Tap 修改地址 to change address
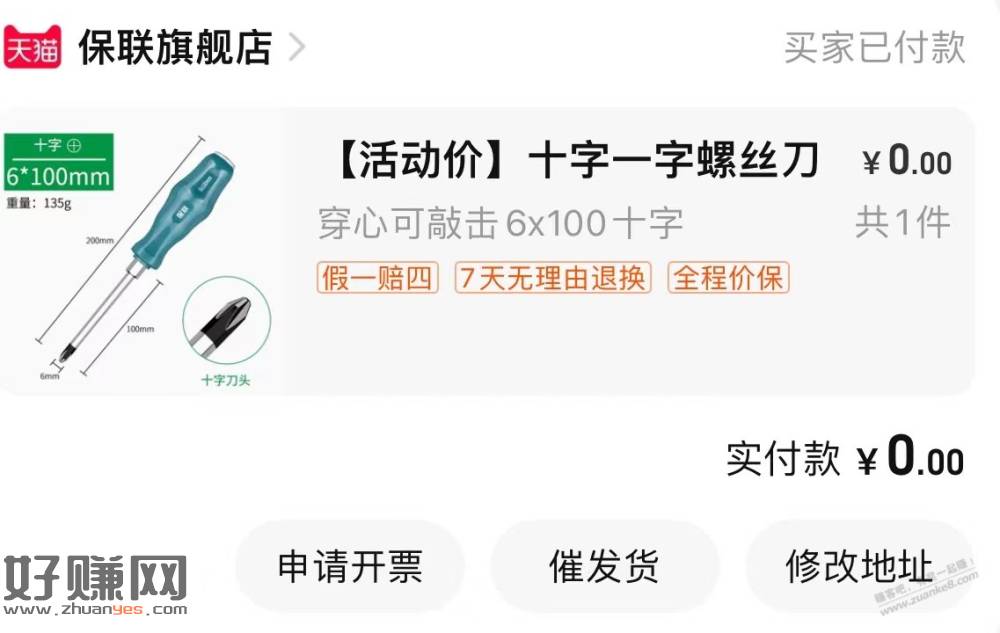1000x633 pixels. [858, 566]
